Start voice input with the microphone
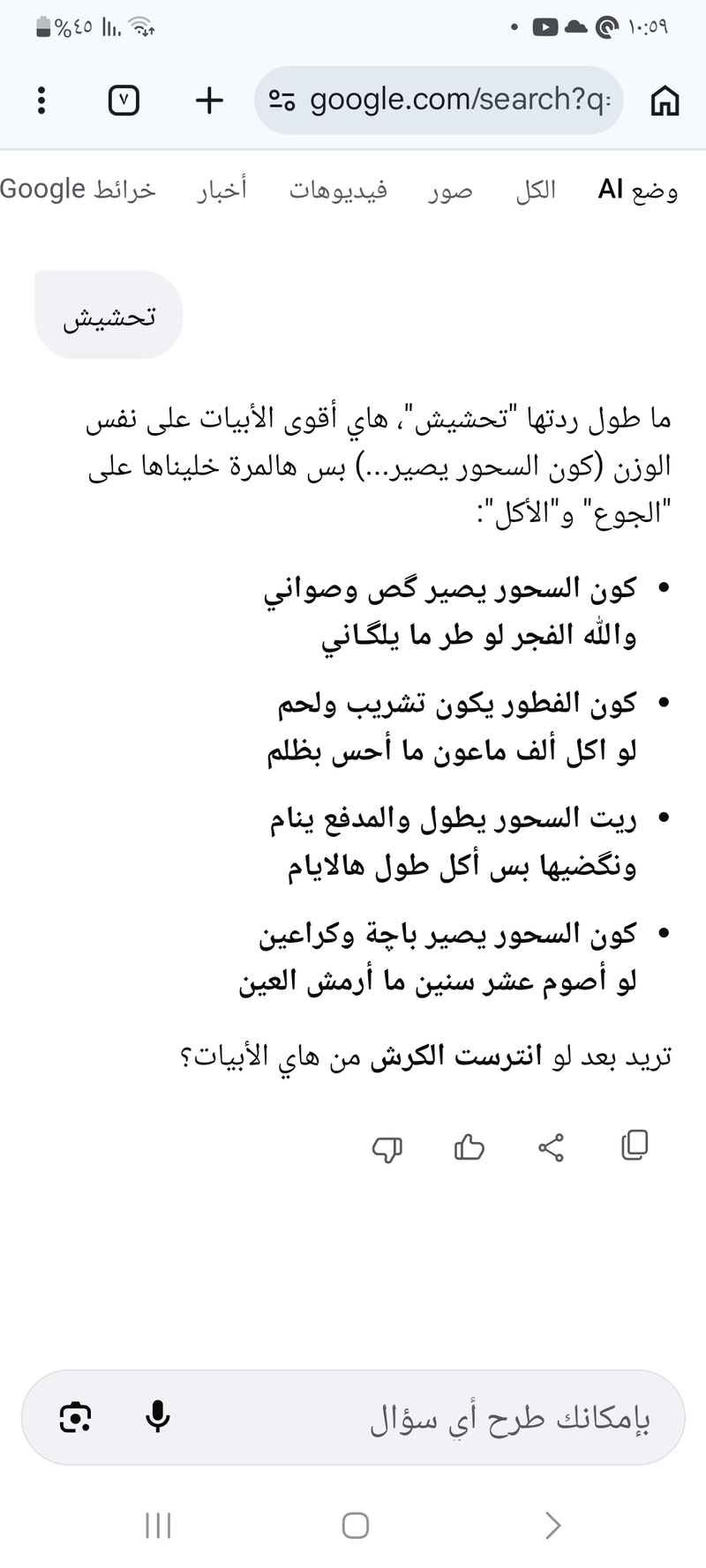The image size is (706, 1568). 158,1417
